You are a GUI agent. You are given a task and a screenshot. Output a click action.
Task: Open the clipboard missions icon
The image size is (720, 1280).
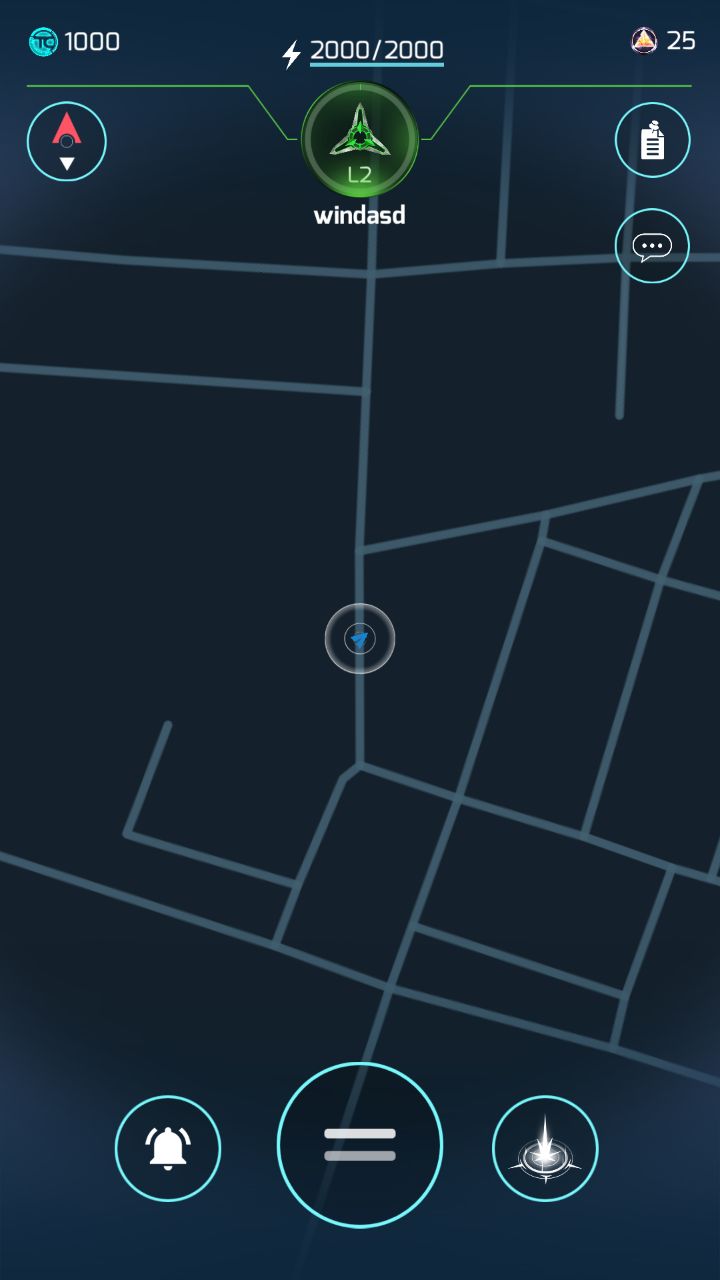tap(652, 140)
